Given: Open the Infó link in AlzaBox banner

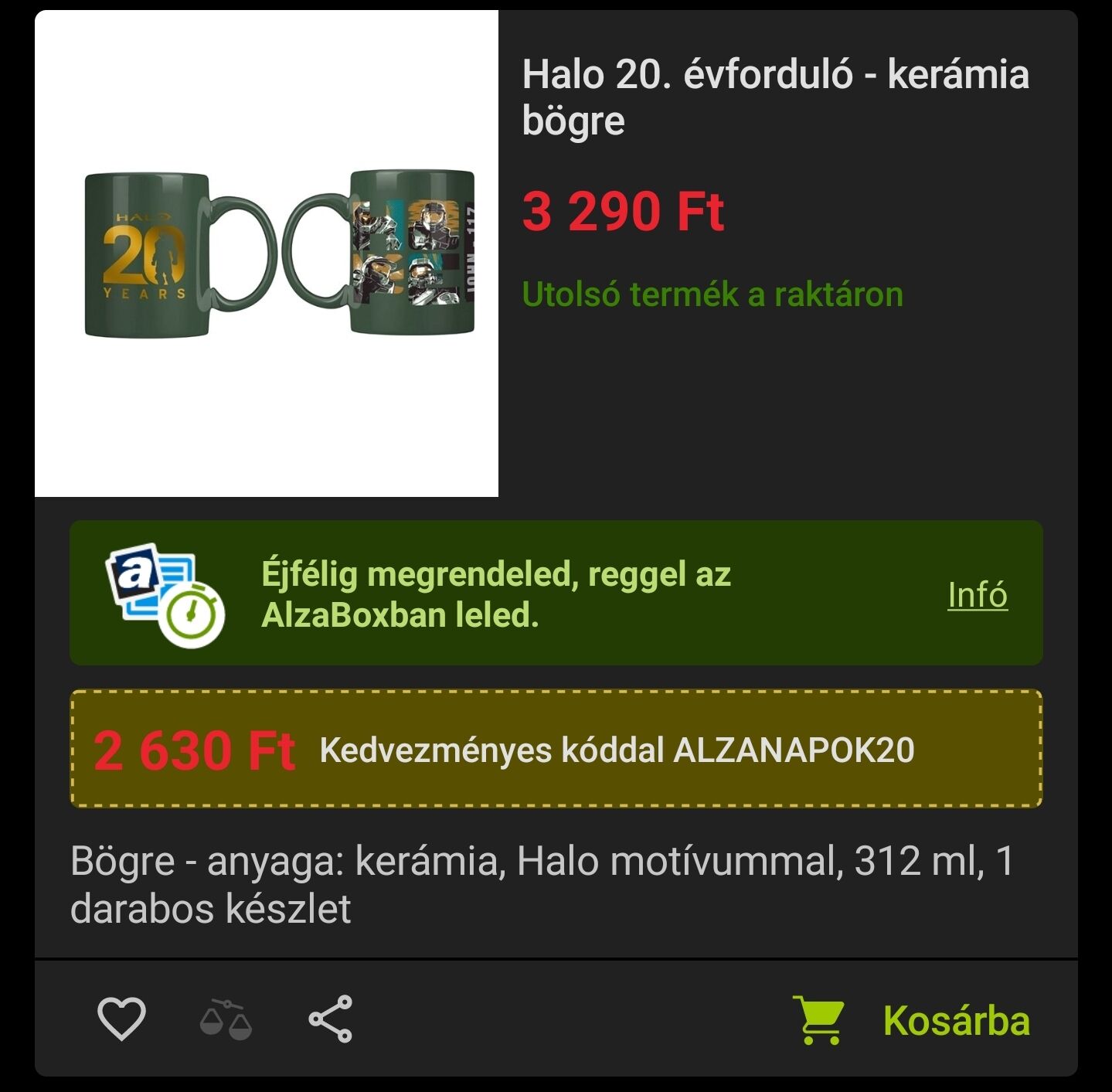Looking at the screenshot, I should tap(978, 594).
